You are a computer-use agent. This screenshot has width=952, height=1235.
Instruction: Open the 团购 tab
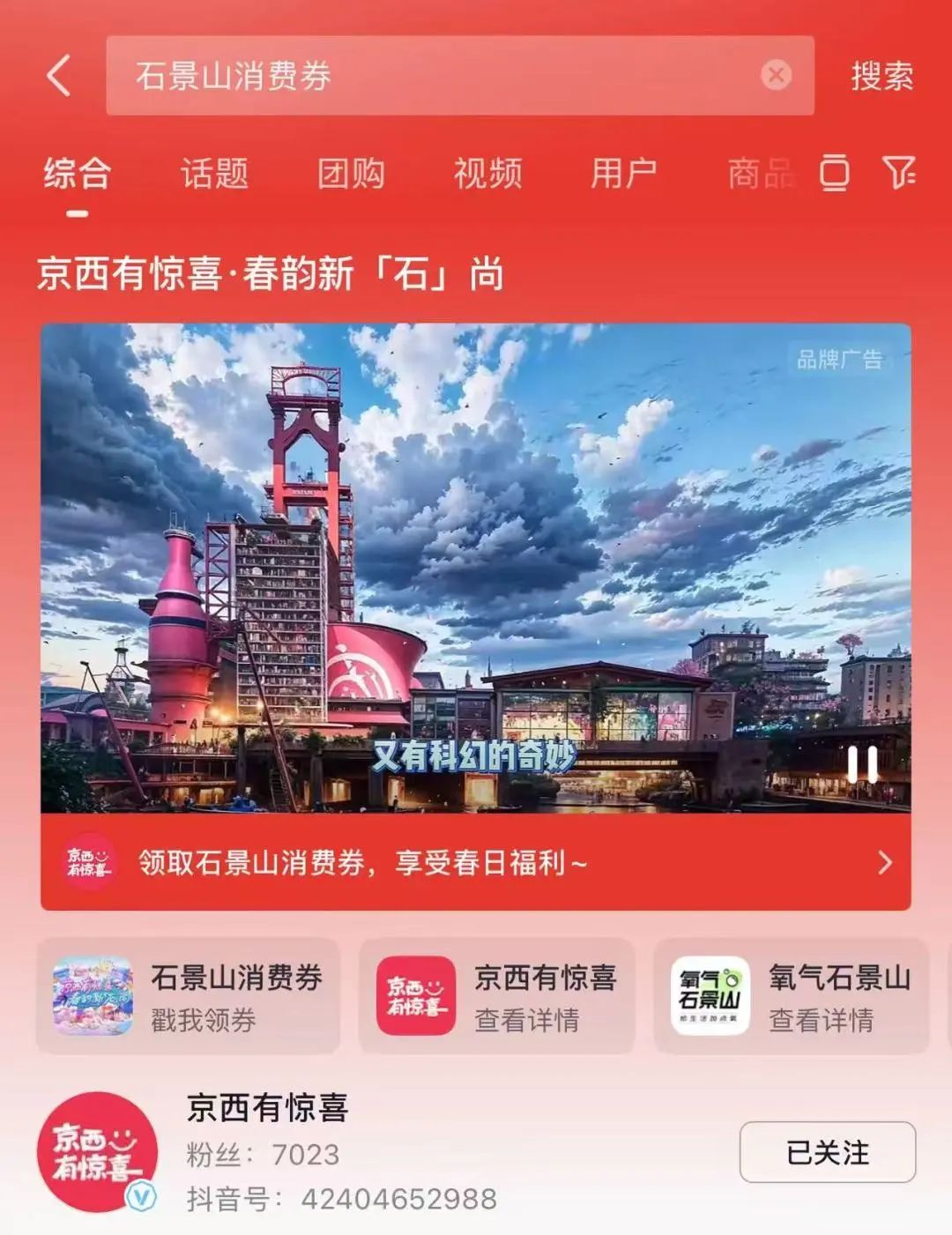351,174
